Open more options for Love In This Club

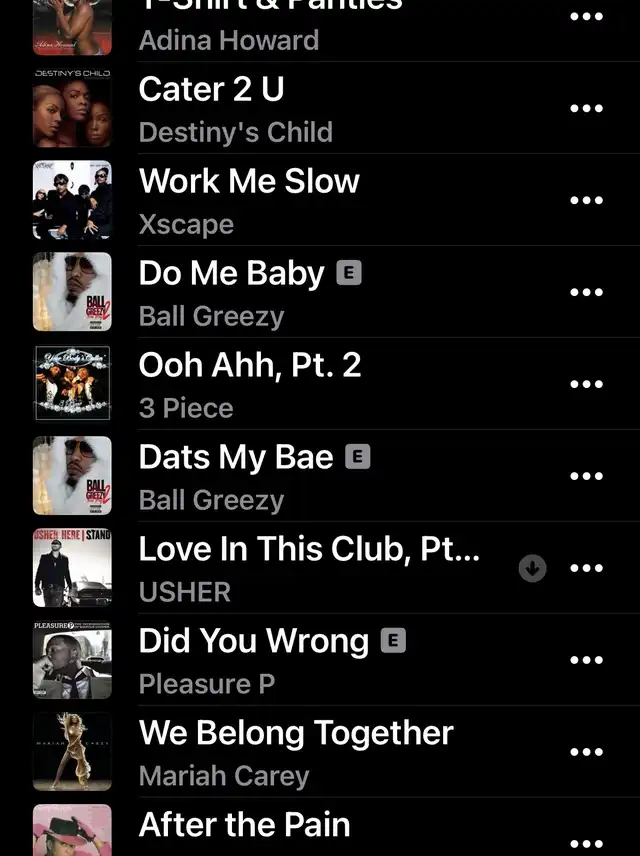point(586,568)
